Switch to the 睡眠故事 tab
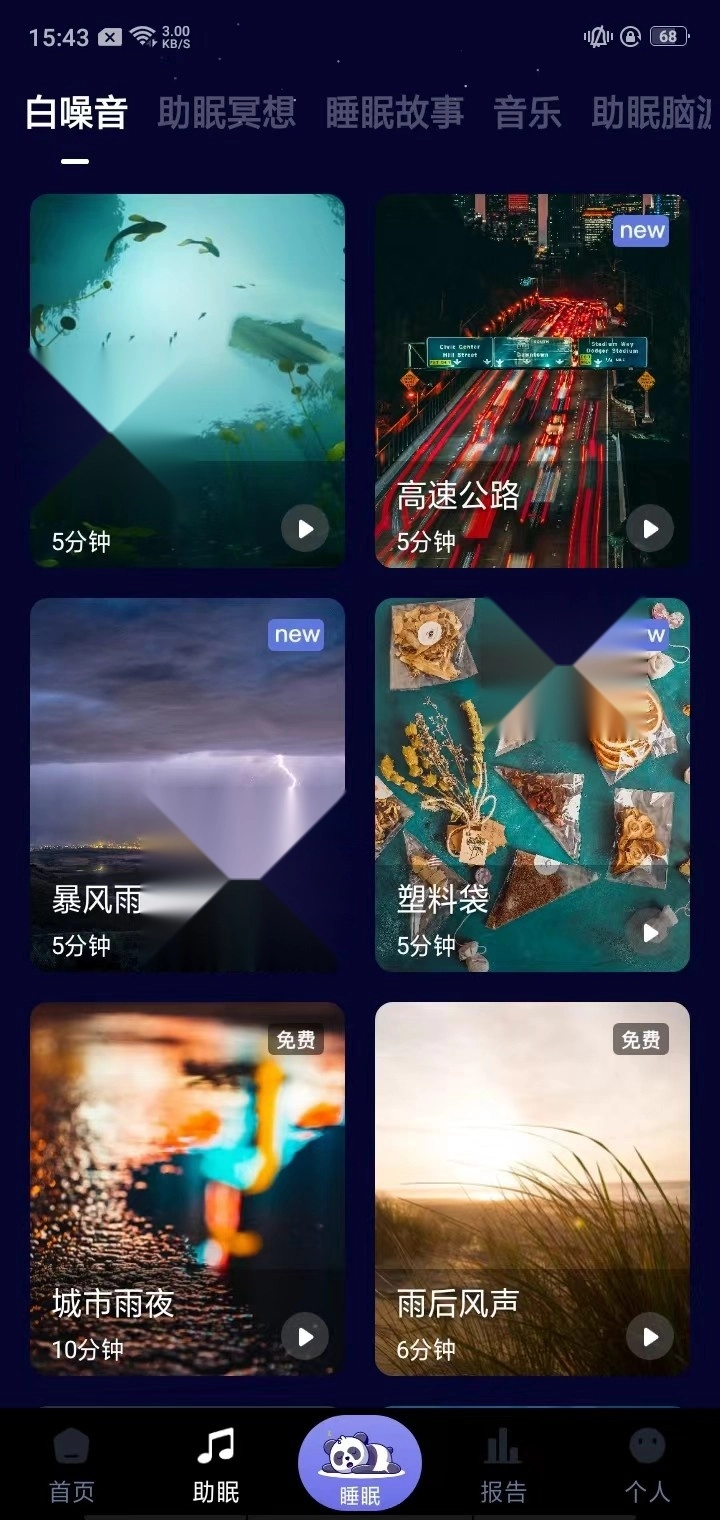 coord(395,113)
